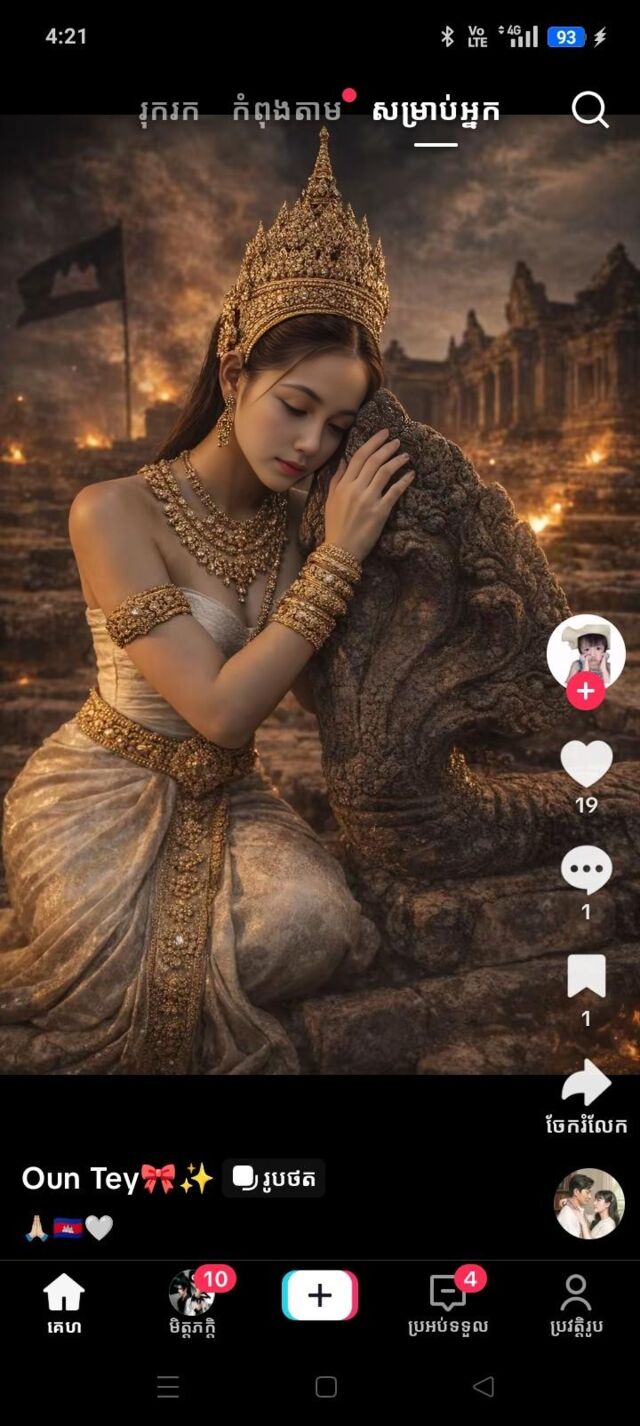Go back using the system back button

tap(484, 1386)
